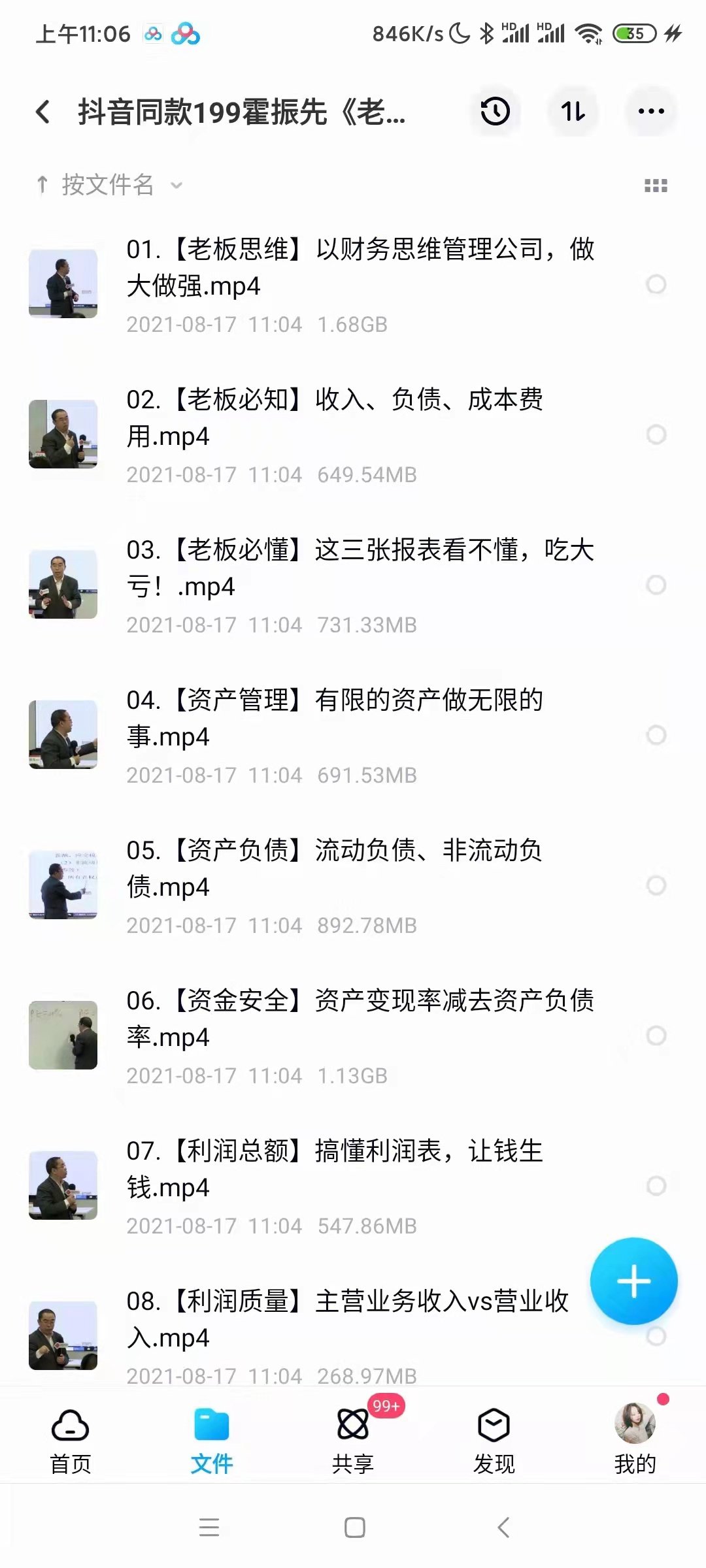Open the more options ellipsis icon
The width and height of the screenshot is (706, 1568).
coord(649,112)
